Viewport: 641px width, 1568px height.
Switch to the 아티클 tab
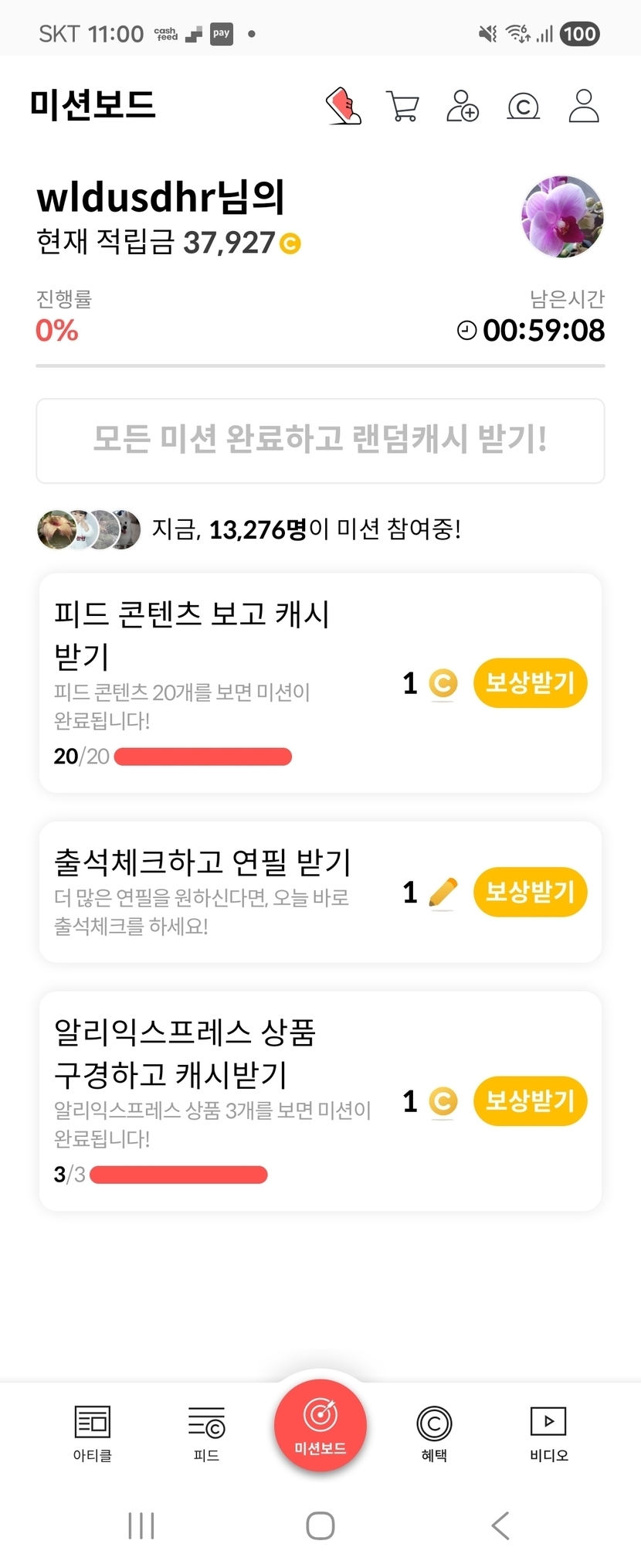click(x=93, y=1433)
